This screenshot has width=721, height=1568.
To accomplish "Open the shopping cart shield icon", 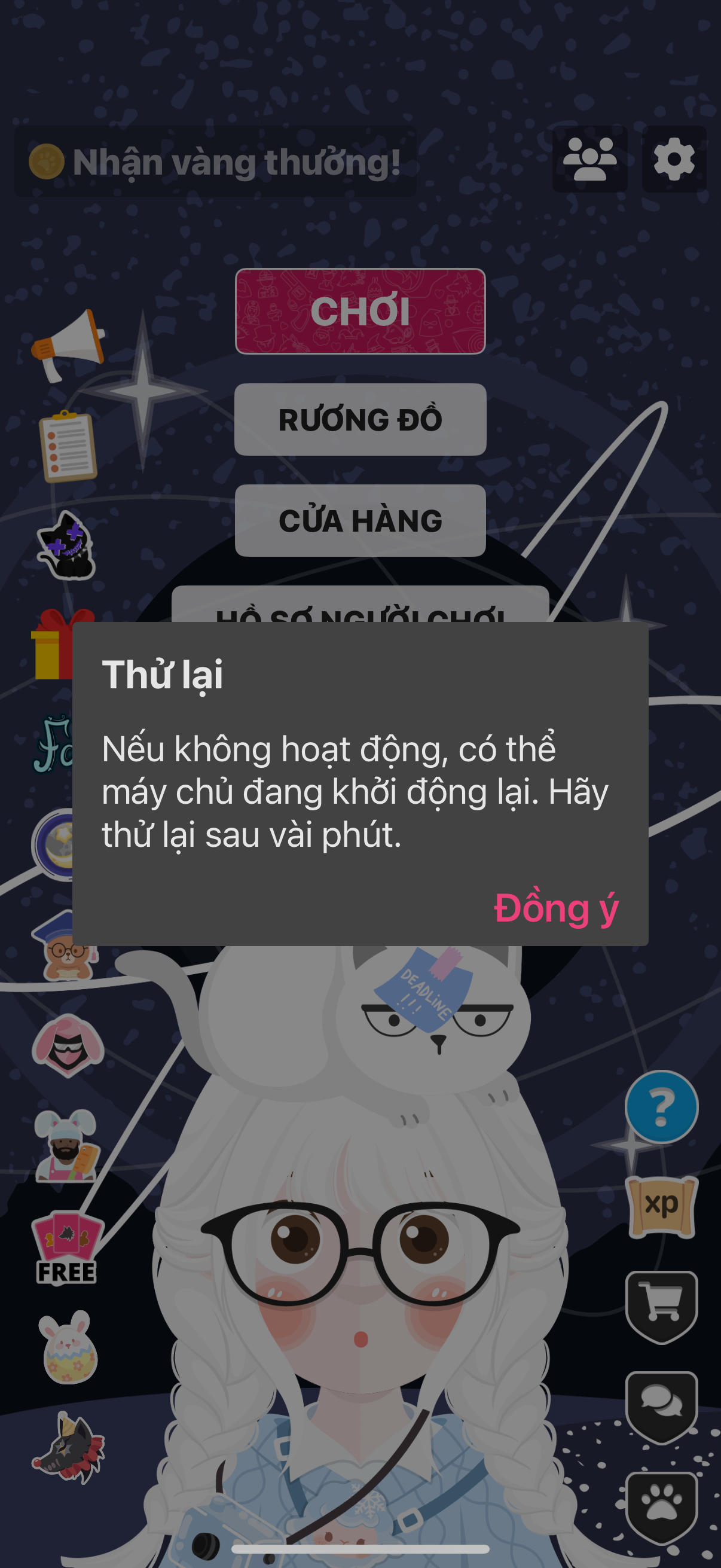I will [x=661, y=1304].
